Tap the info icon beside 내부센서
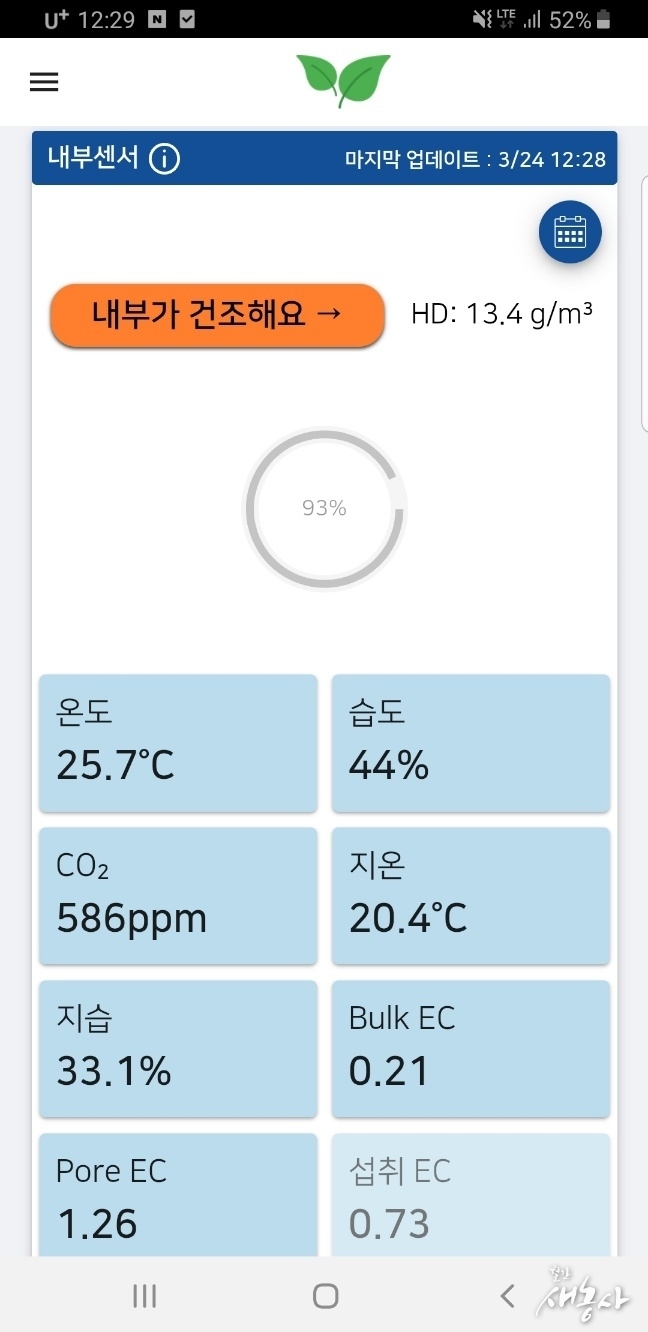Image resolution: width=648 pixels, height=1332 pixels. coord(164,159)
